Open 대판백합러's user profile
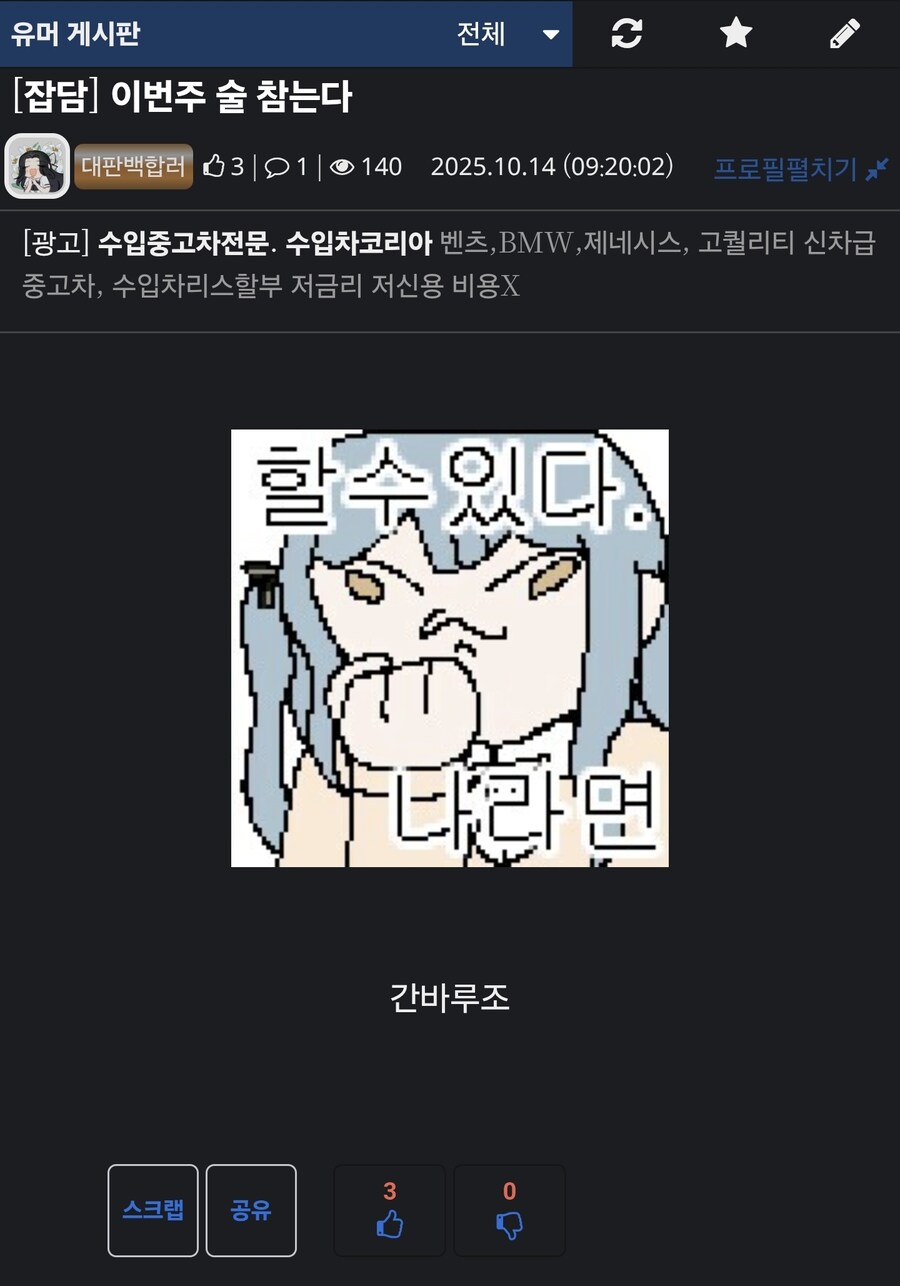Image resolution: width=900 pixels, height=1286 pixels. tap(133, 166)
